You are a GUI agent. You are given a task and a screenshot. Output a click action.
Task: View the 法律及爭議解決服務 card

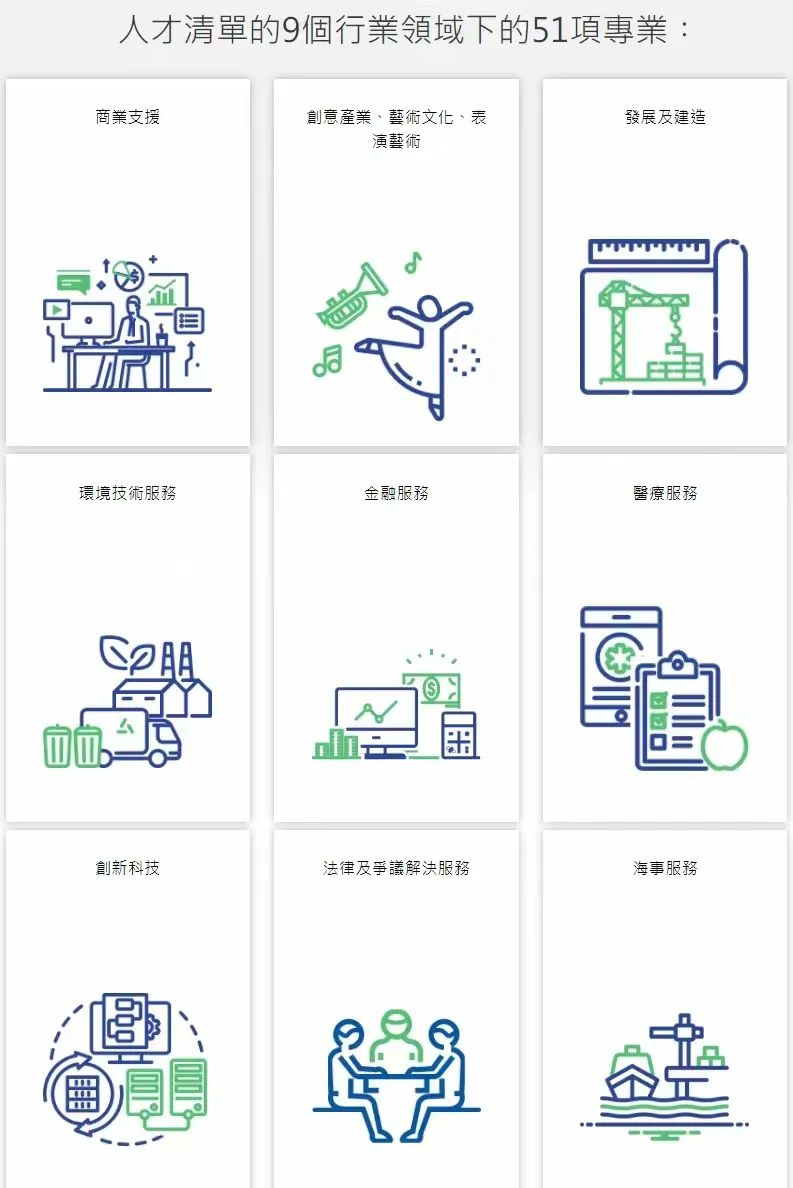(x=396, y=1010)
